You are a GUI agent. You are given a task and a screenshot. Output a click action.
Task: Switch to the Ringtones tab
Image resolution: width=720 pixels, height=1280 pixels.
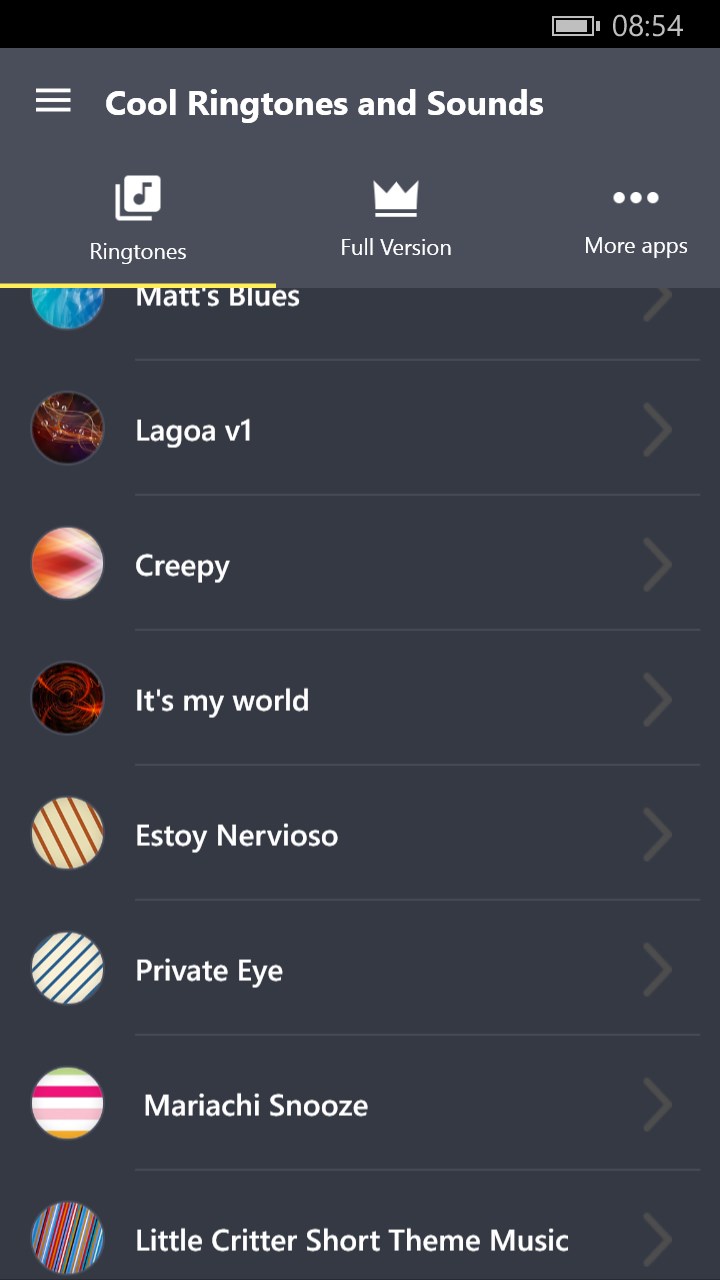pos(138,220)
